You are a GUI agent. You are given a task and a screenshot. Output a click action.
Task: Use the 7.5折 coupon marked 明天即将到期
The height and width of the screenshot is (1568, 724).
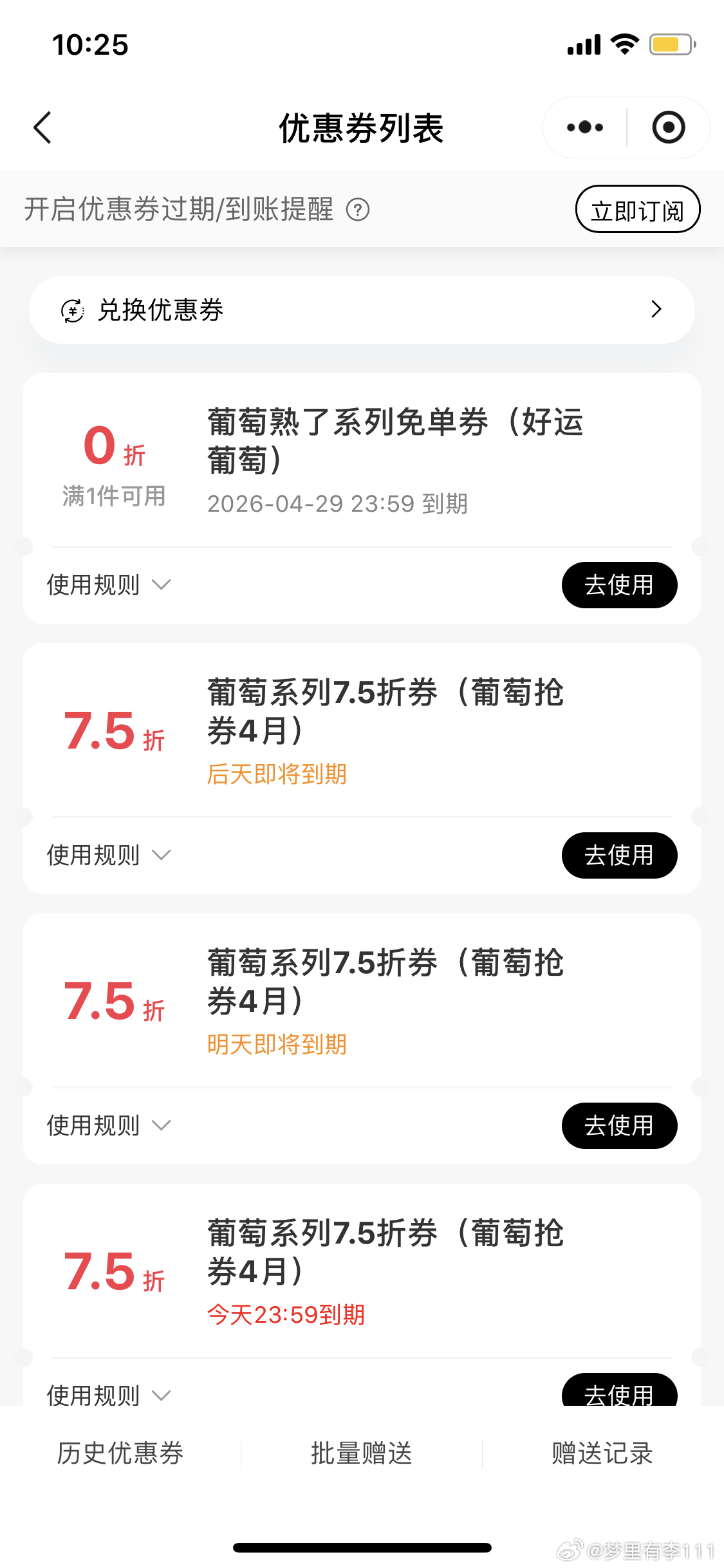619,1126
